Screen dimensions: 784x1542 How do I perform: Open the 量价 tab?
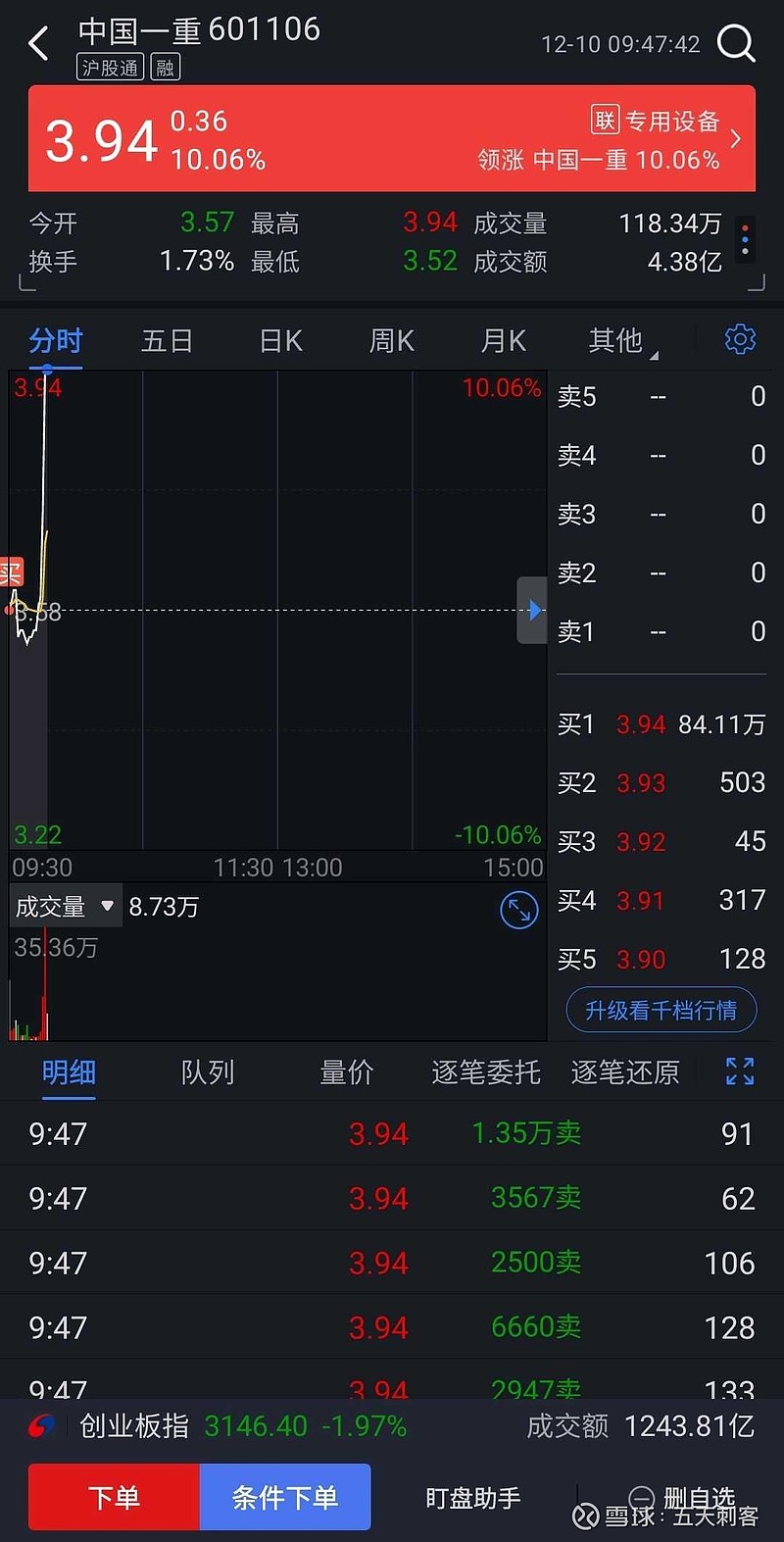(347, 1072)
